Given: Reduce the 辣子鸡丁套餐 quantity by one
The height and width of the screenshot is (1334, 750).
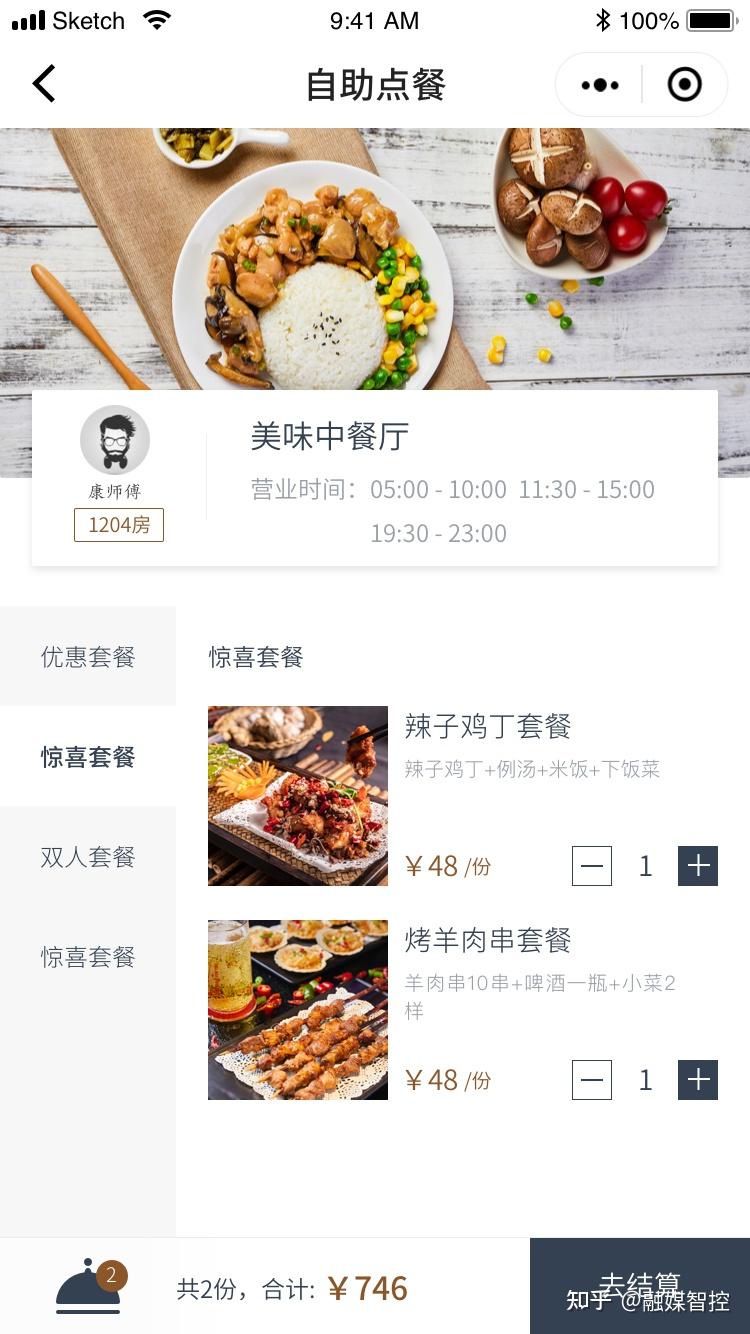Looking at the screenshot, I should pyautogui.click(x=592, y=866).
